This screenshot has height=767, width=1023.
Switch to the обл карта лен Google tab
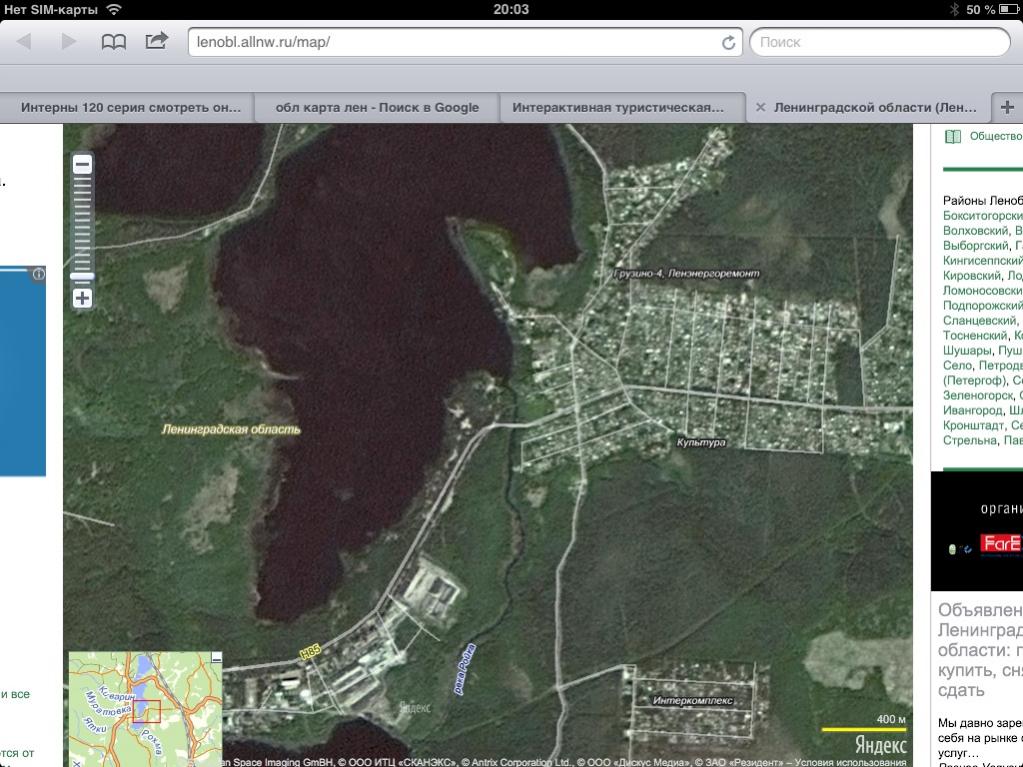click(377, 107)
